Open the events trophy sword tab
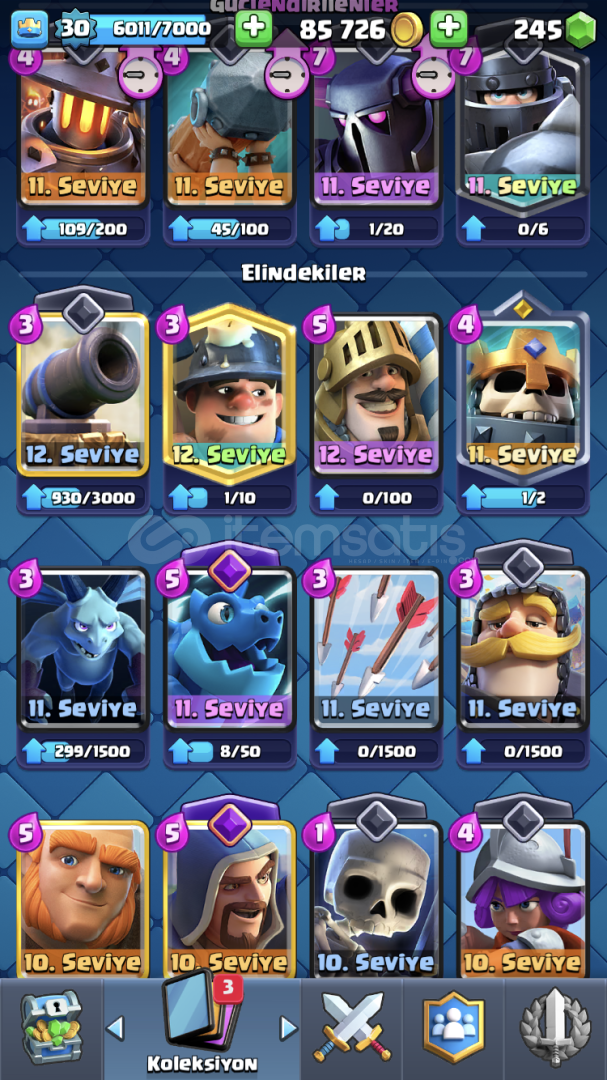Screen dimensions: 607x1080 (x=555, y=1028)
